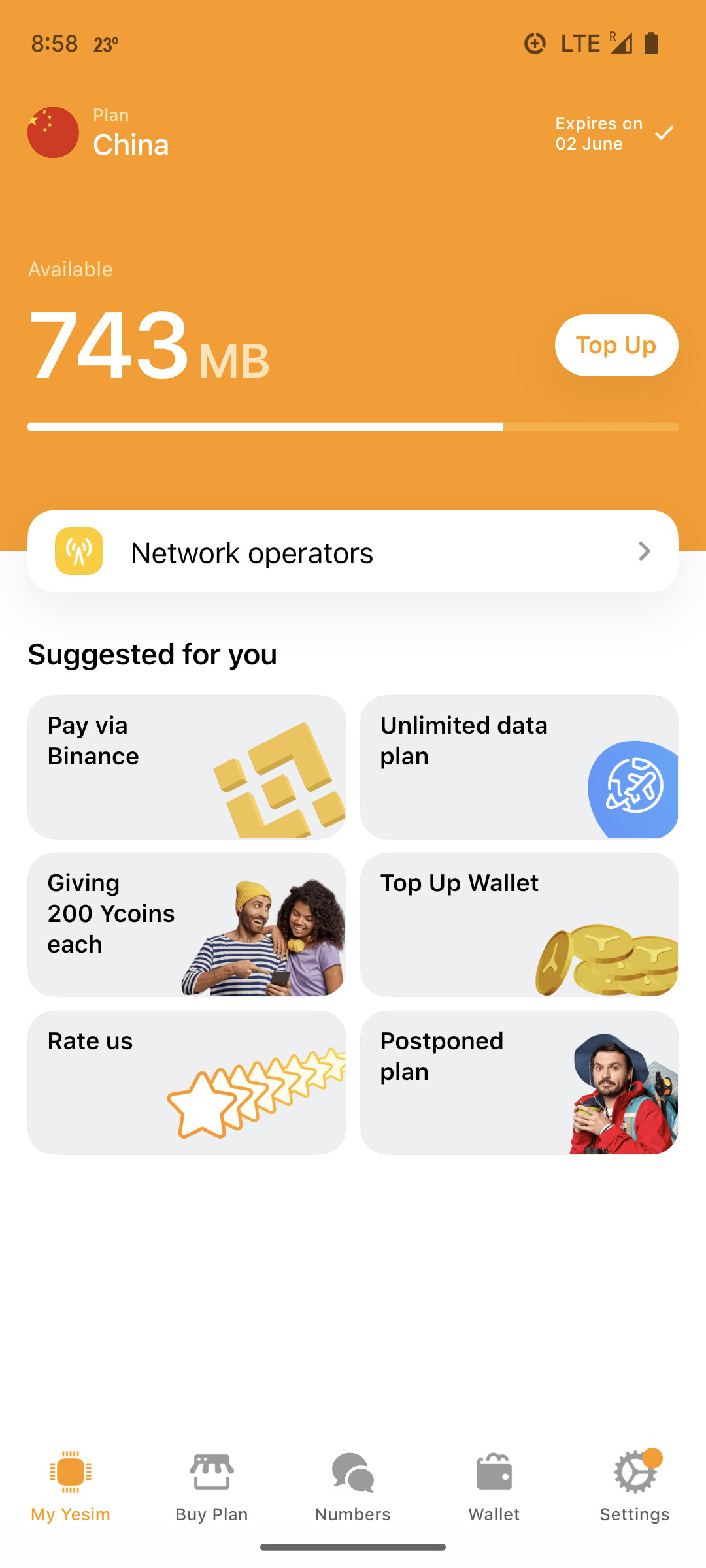Image resolution: width=706 pixels, height=1568 pixels.
Task: Tap the Rate us card
Action: pyautogui.click(x=186, y=1083)
